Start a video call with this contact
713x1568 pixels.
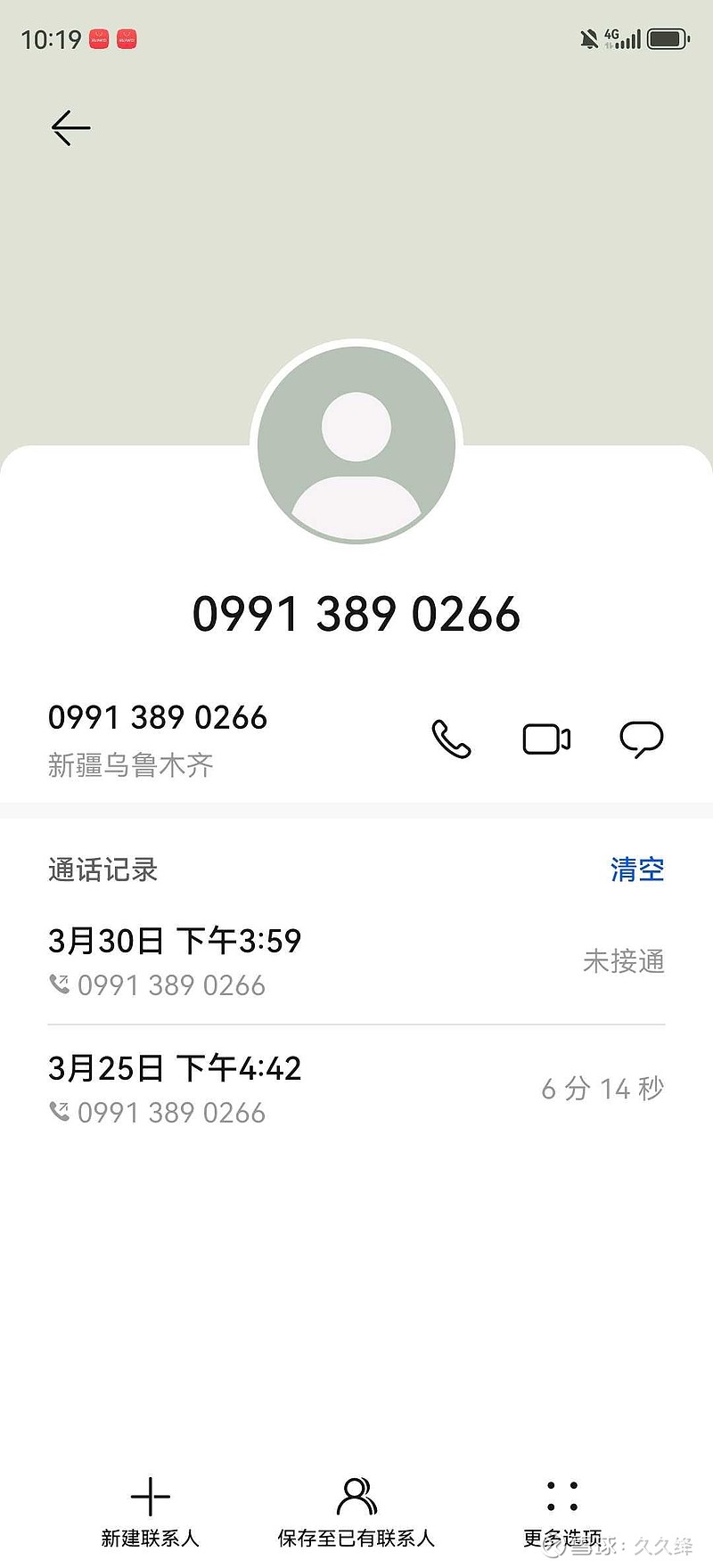[546, 738]
